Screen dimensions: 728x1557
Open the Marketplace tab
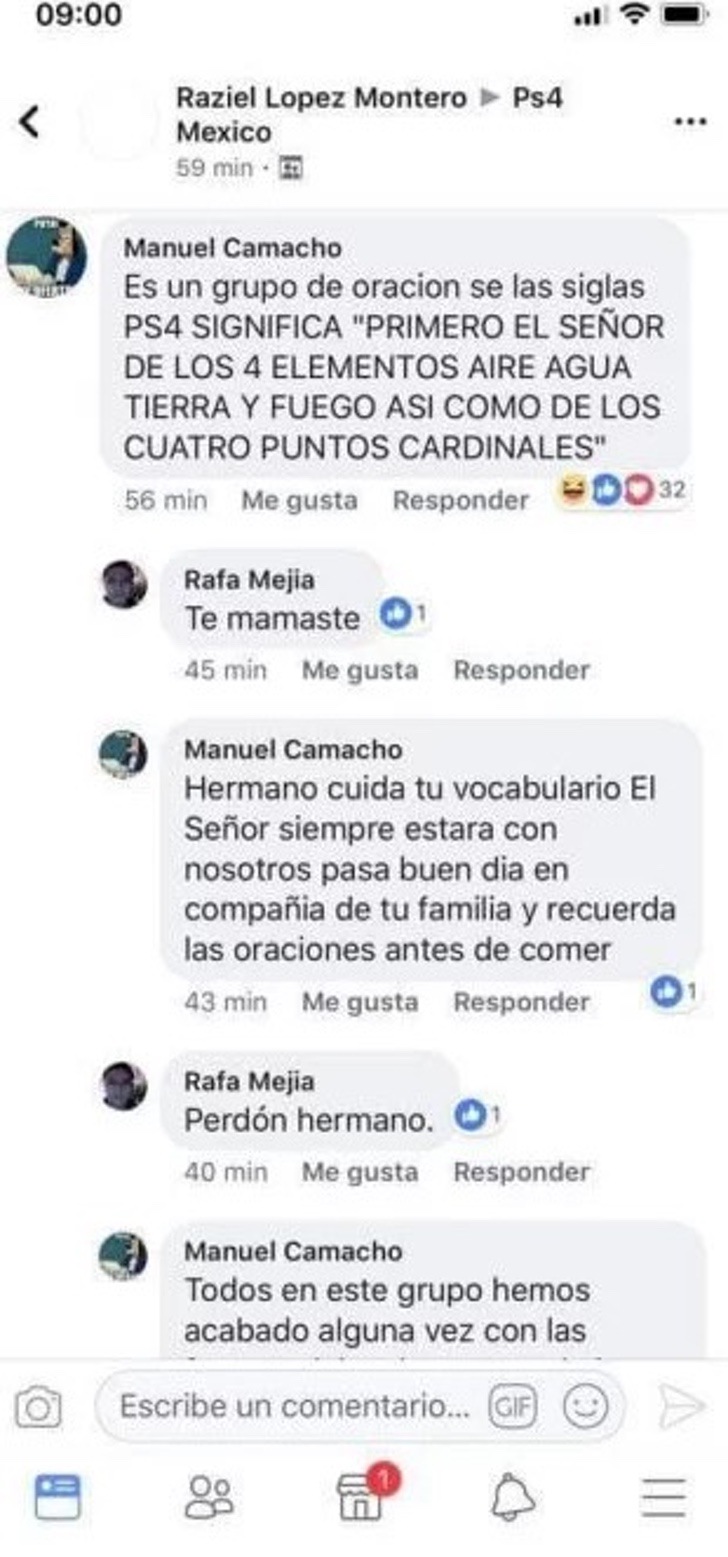click(362, 1497)
